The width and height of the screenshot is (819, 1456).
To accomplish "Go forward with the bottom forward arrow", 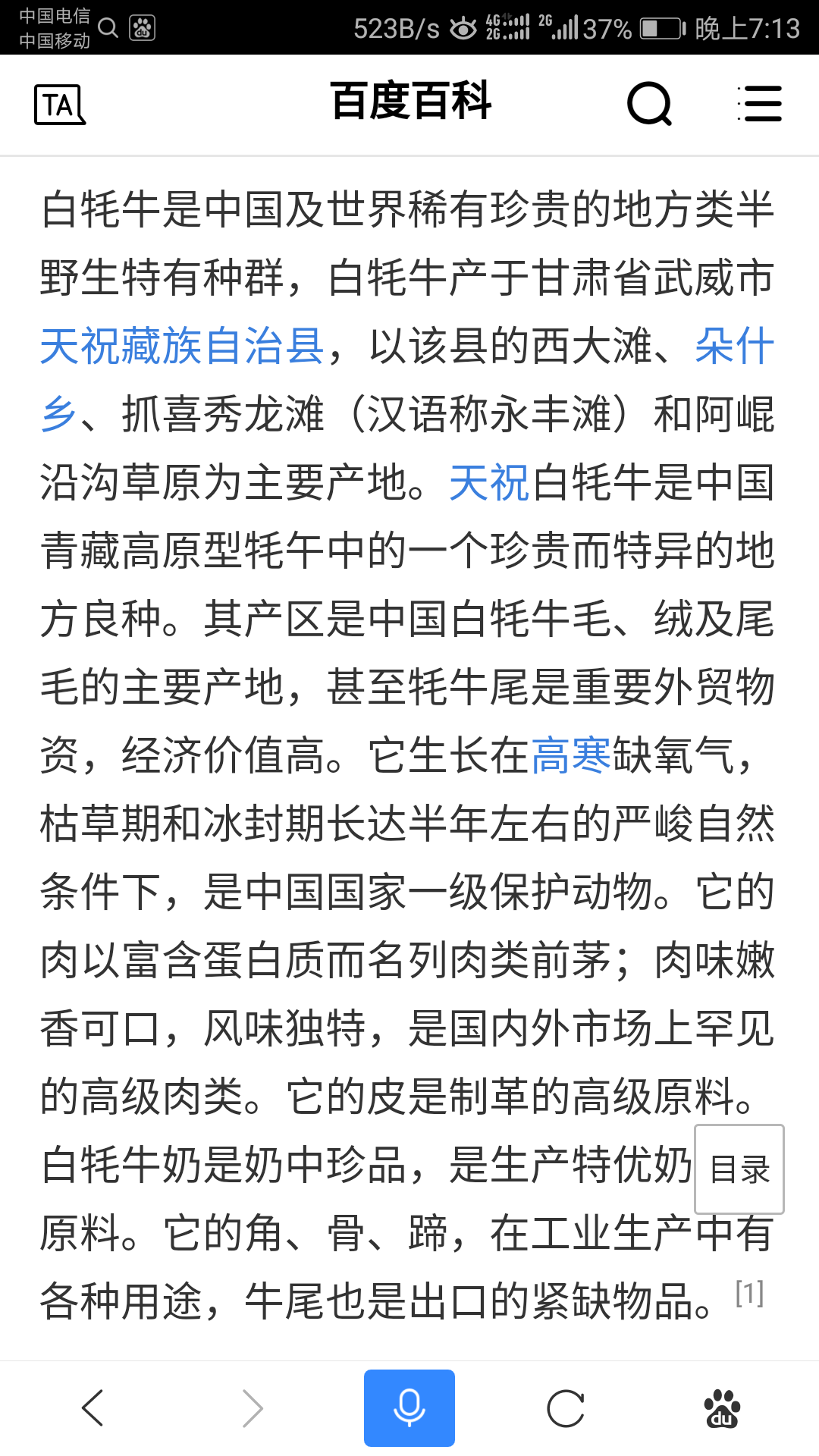I will pyautogui.click(x=252, y=1408).
